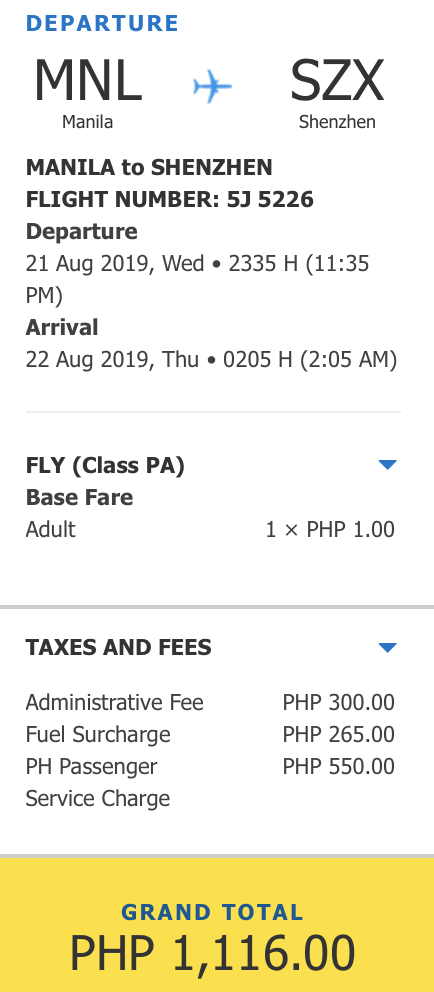This screenshot has height=992, width=434.
Task: Collapse the Taxes and Fees section
Action: pos(387,647)
